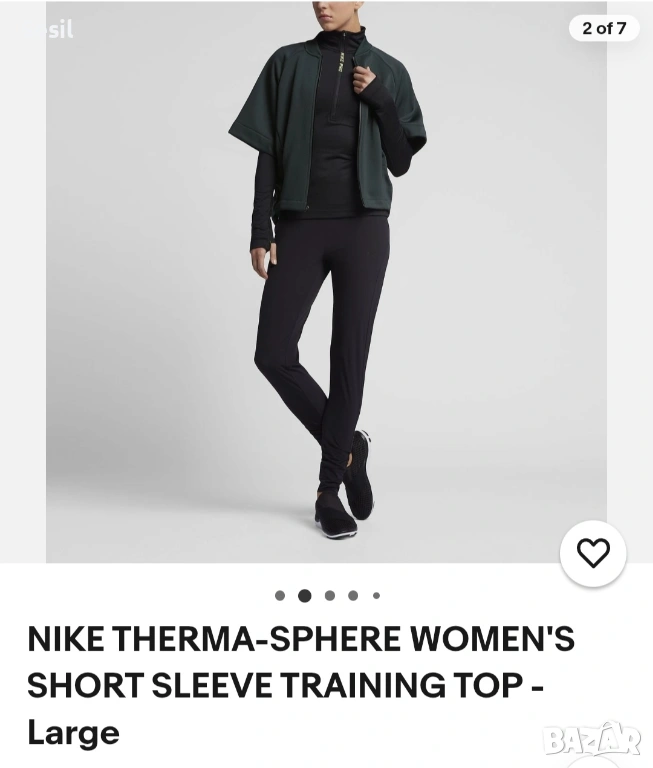This screenshot has width=653, height=768.
Task: Add this Nike top to favorites
Action: [593, 553]
